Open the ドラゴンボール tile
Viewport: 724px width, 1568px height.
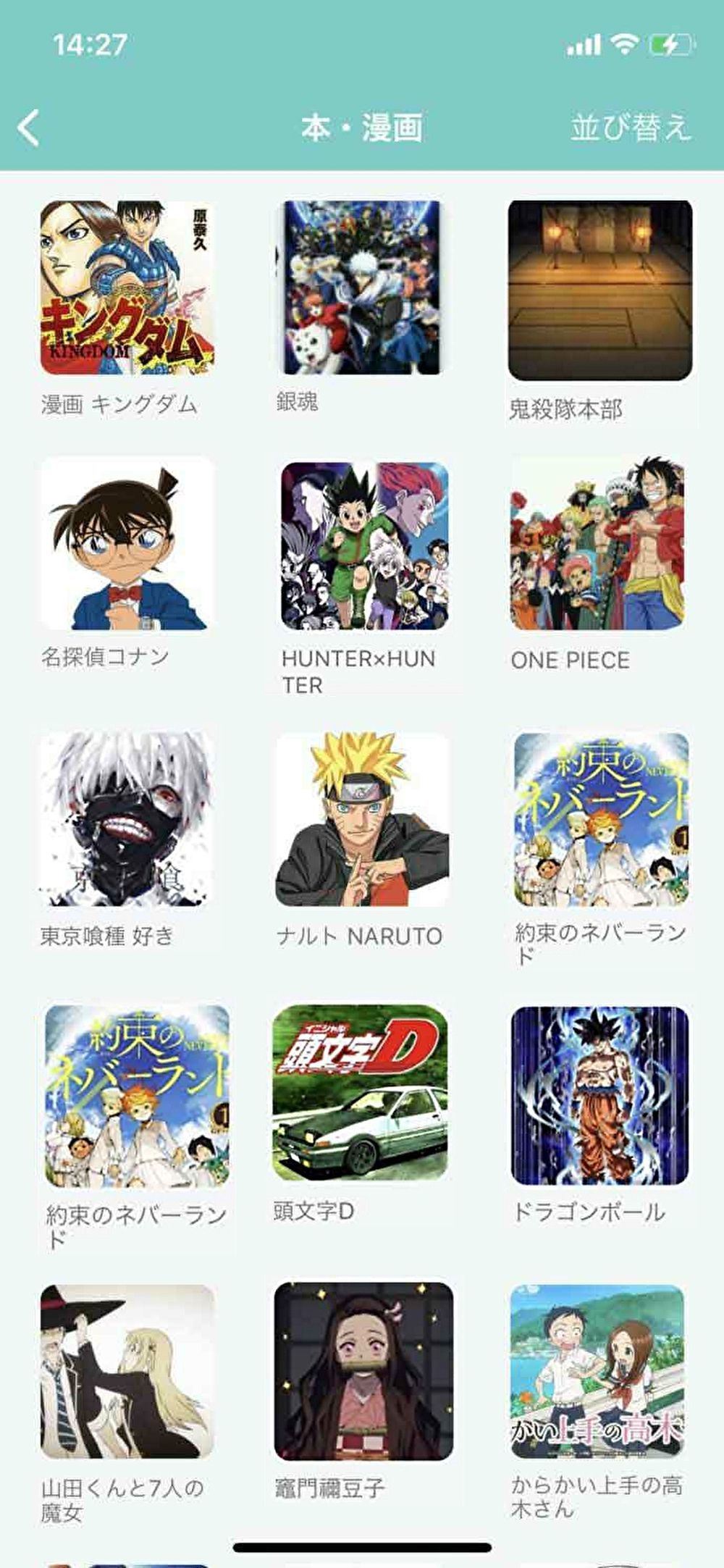click(x=599, y=1095)
